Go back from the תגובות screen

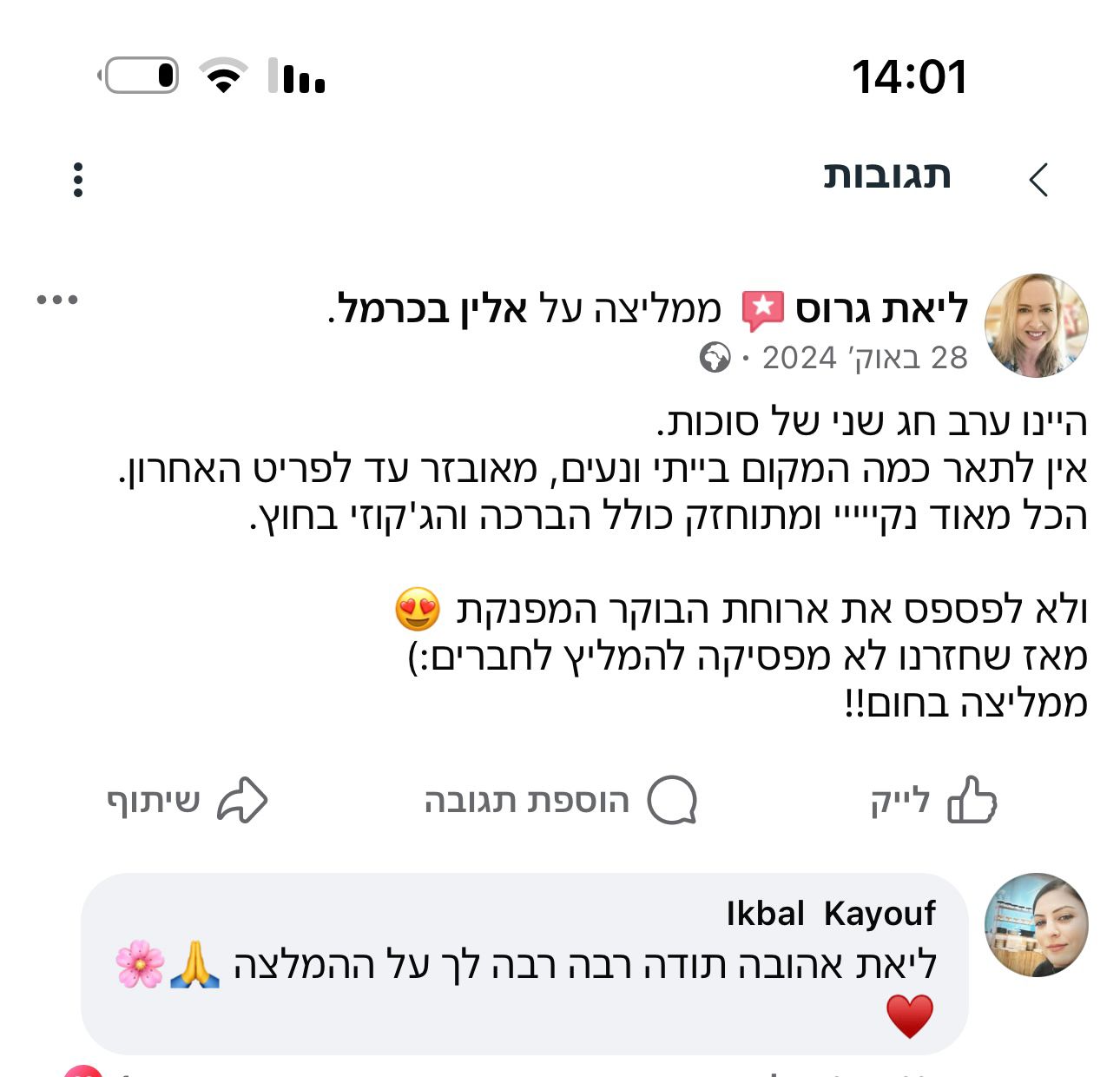1038,180
